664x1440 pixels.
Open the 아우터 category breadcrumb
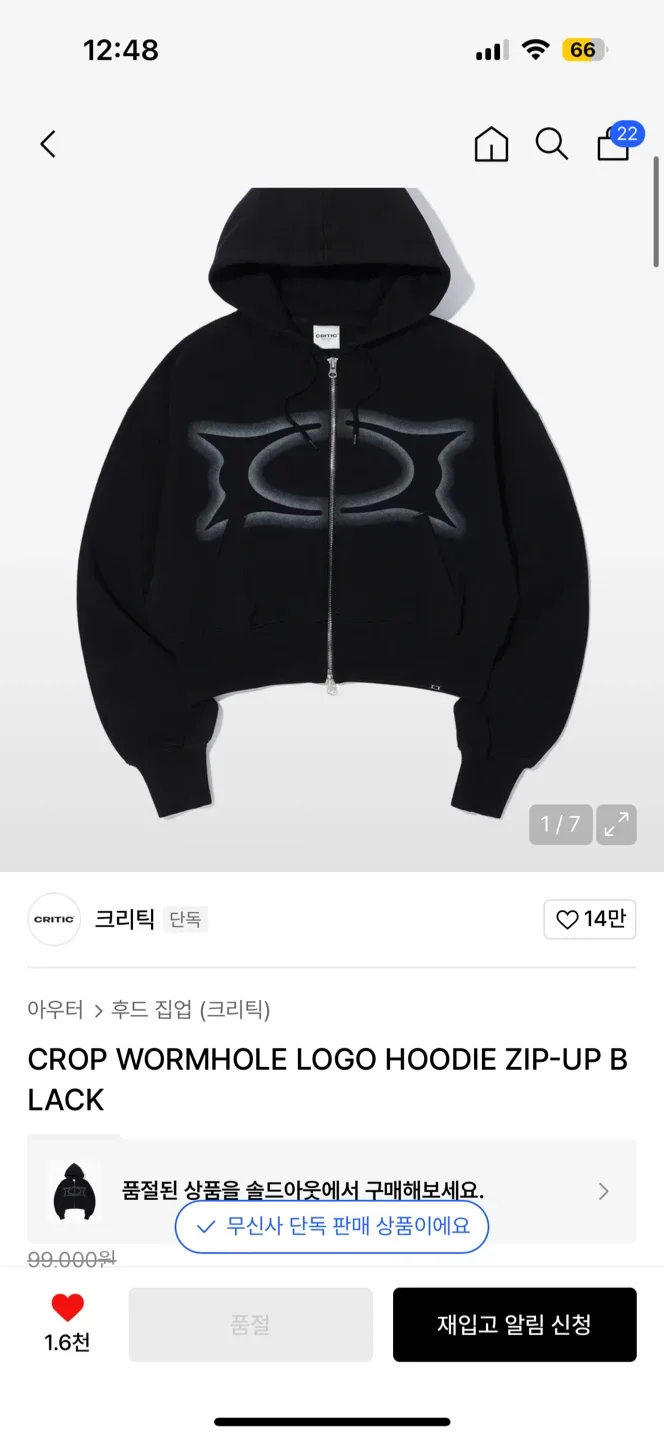55,1009
